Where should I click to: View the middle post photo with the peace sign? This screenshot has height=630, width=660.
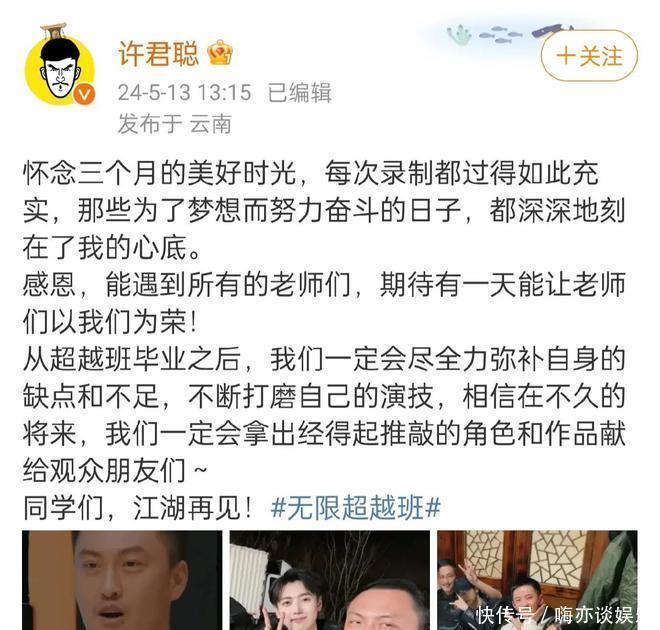pyautogui.click(x=329, y=580)
